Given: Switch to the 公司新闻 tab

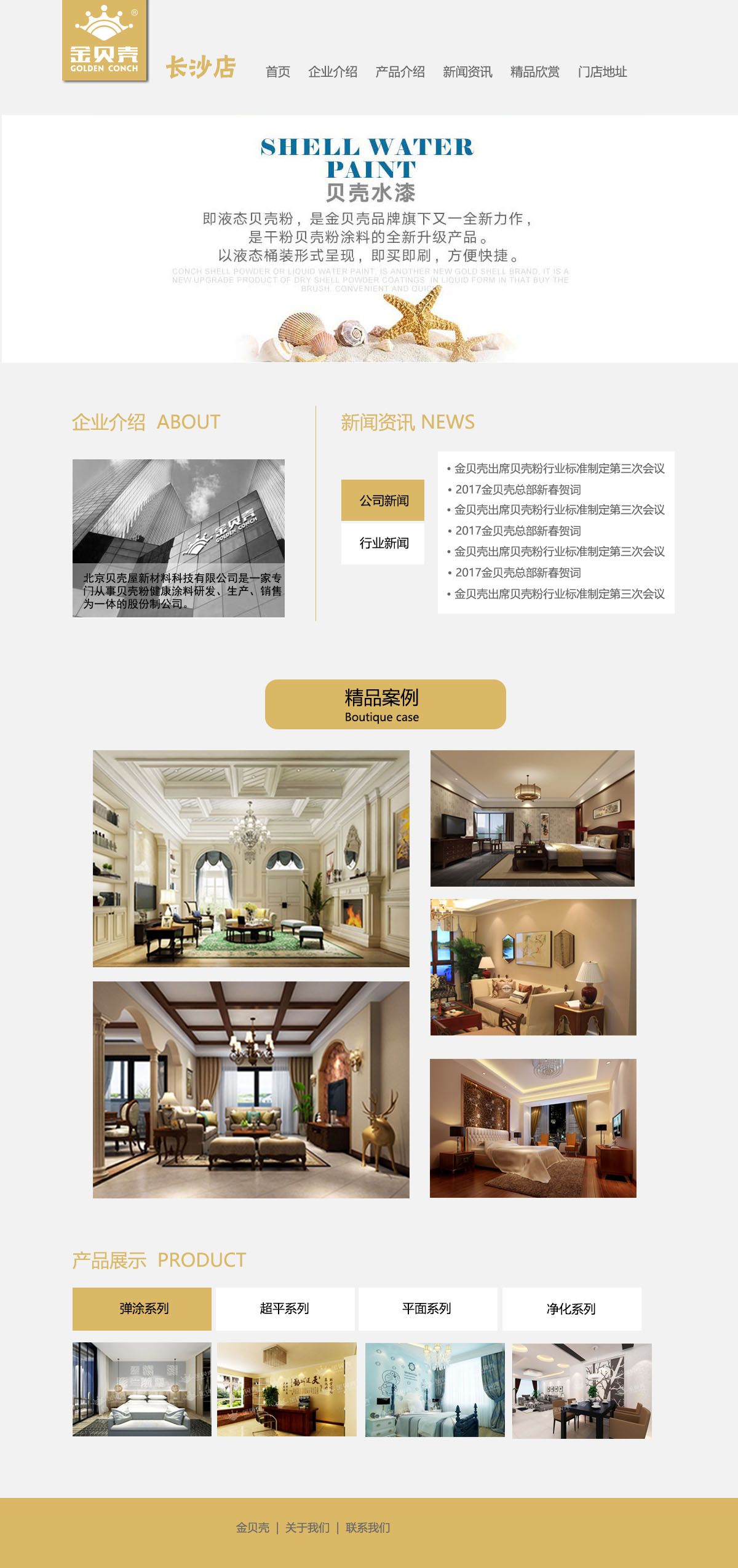Looking at the screenshot, I should coord(383,500).
